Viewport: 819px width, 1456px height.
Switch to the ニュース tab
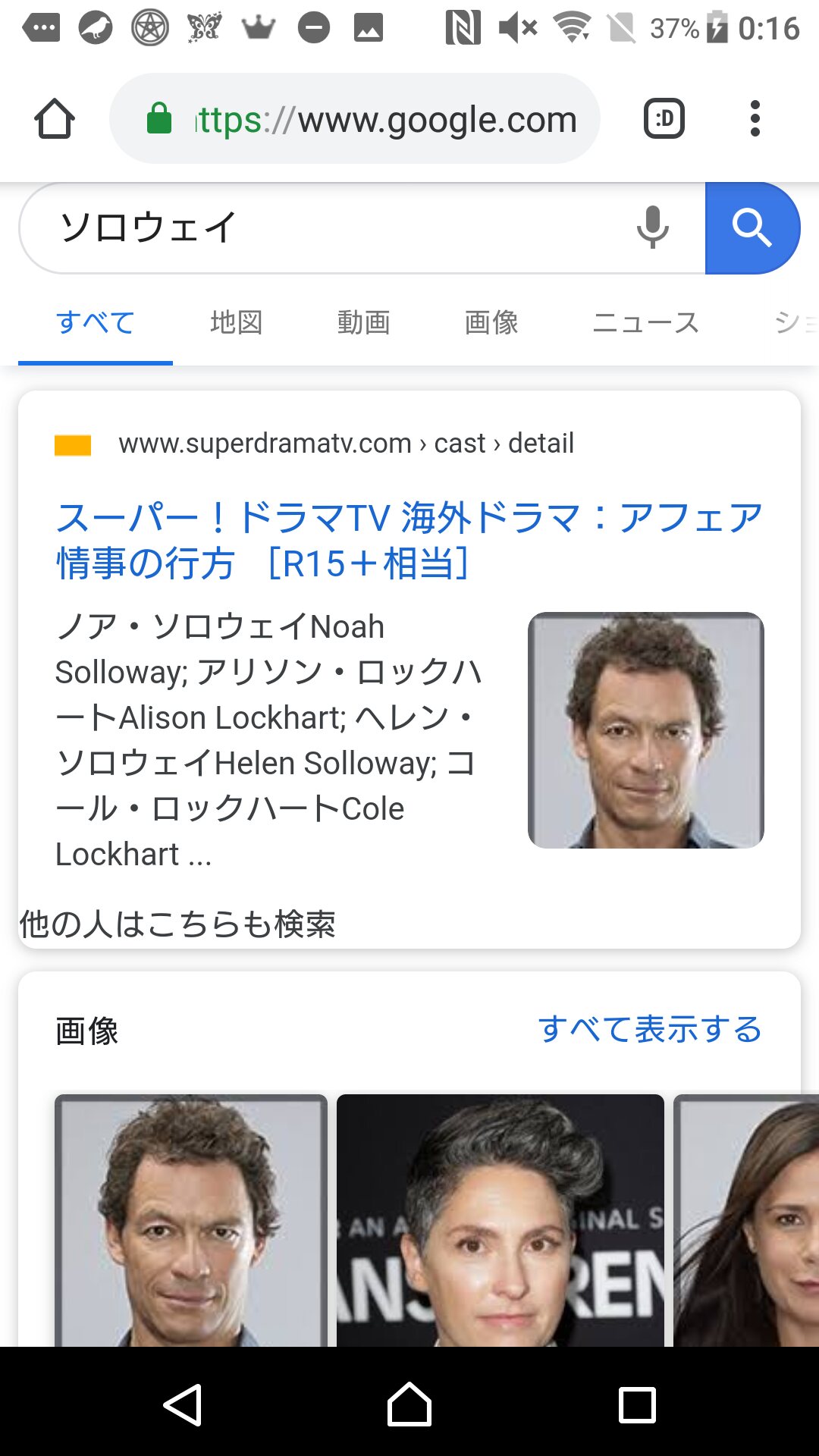click(645, 322)
